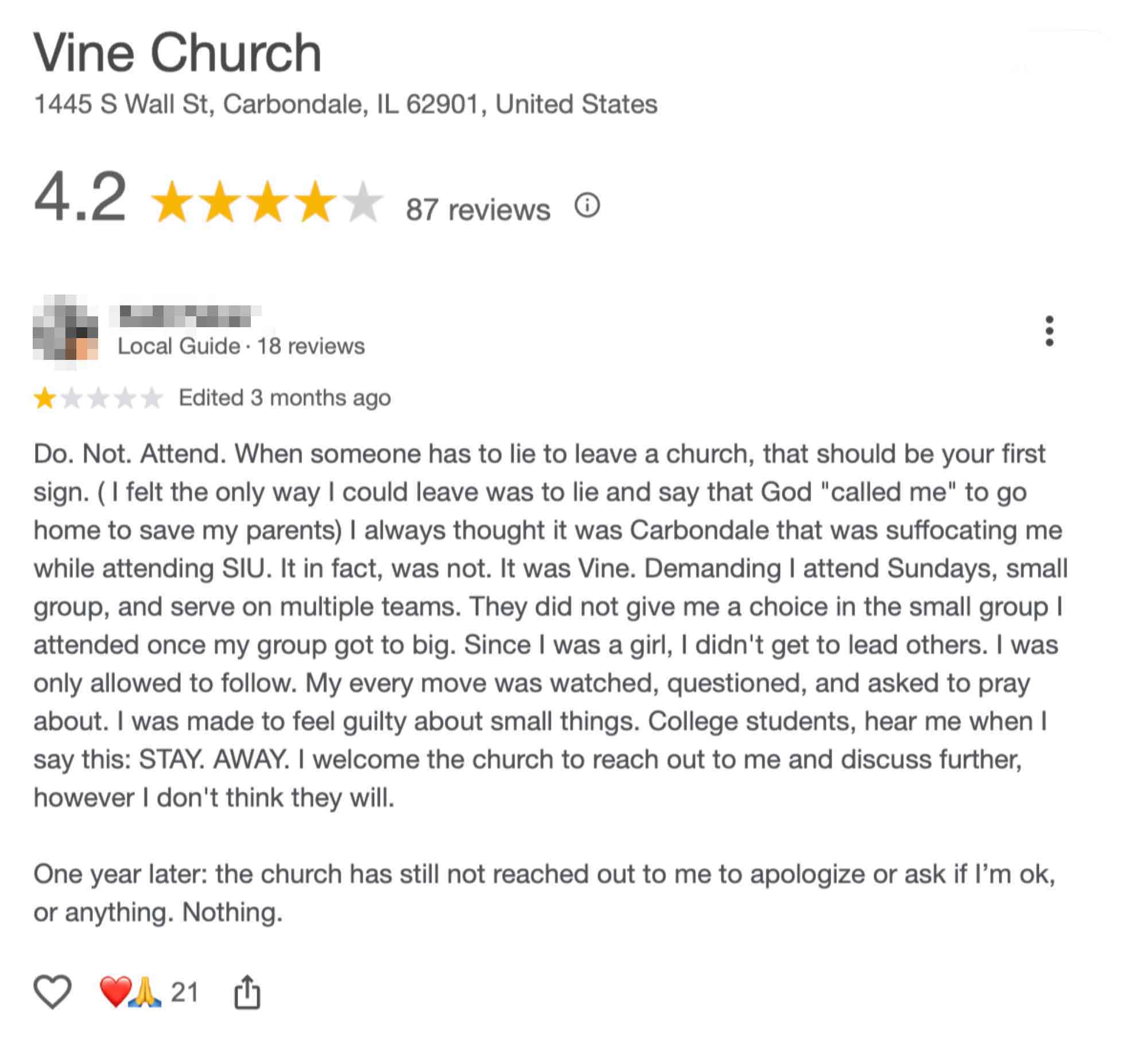The image size is (1148, 1043).
Task: Like this review with the heart icon
Action: (52, 991)
